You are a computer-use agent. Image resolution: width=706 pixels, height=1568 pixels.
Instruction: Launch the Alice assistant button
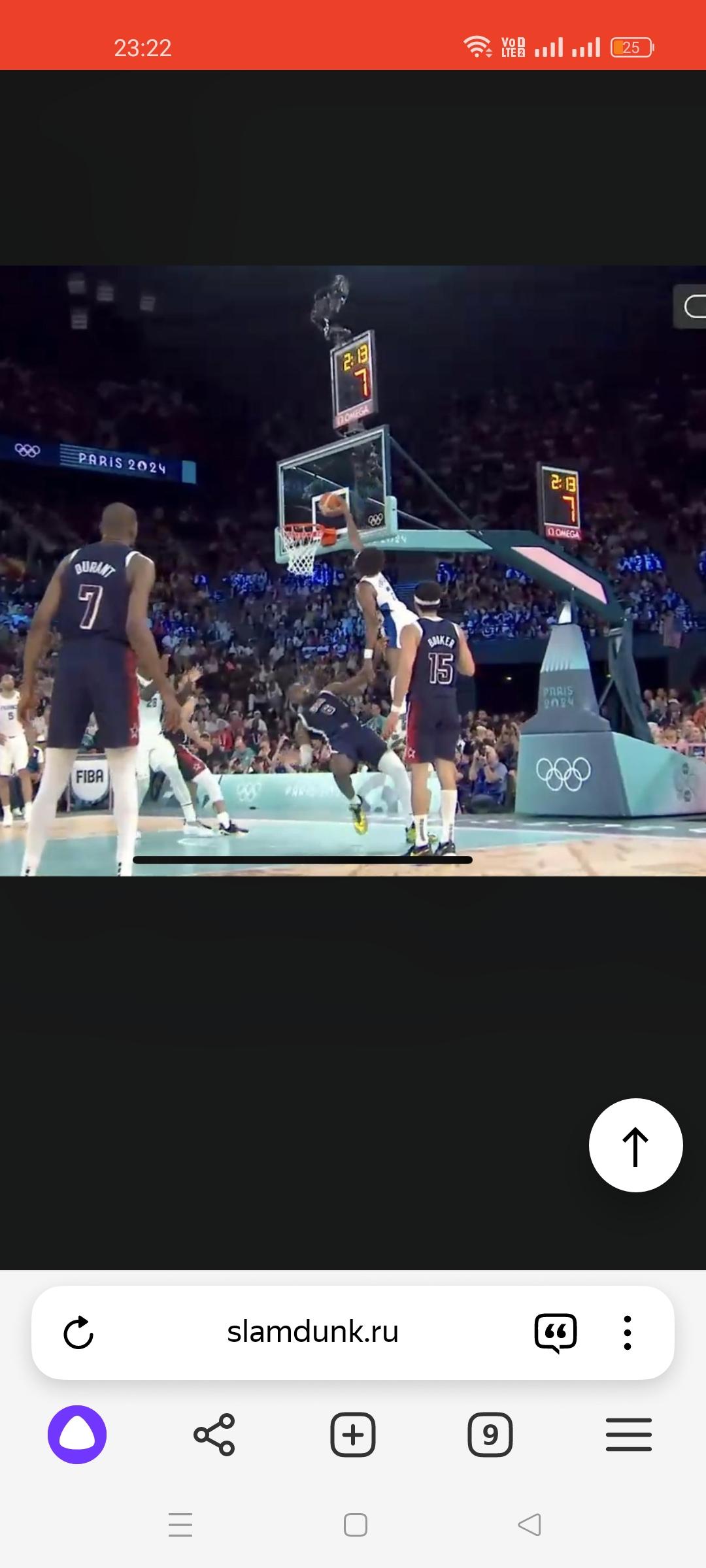(77, 1435)
